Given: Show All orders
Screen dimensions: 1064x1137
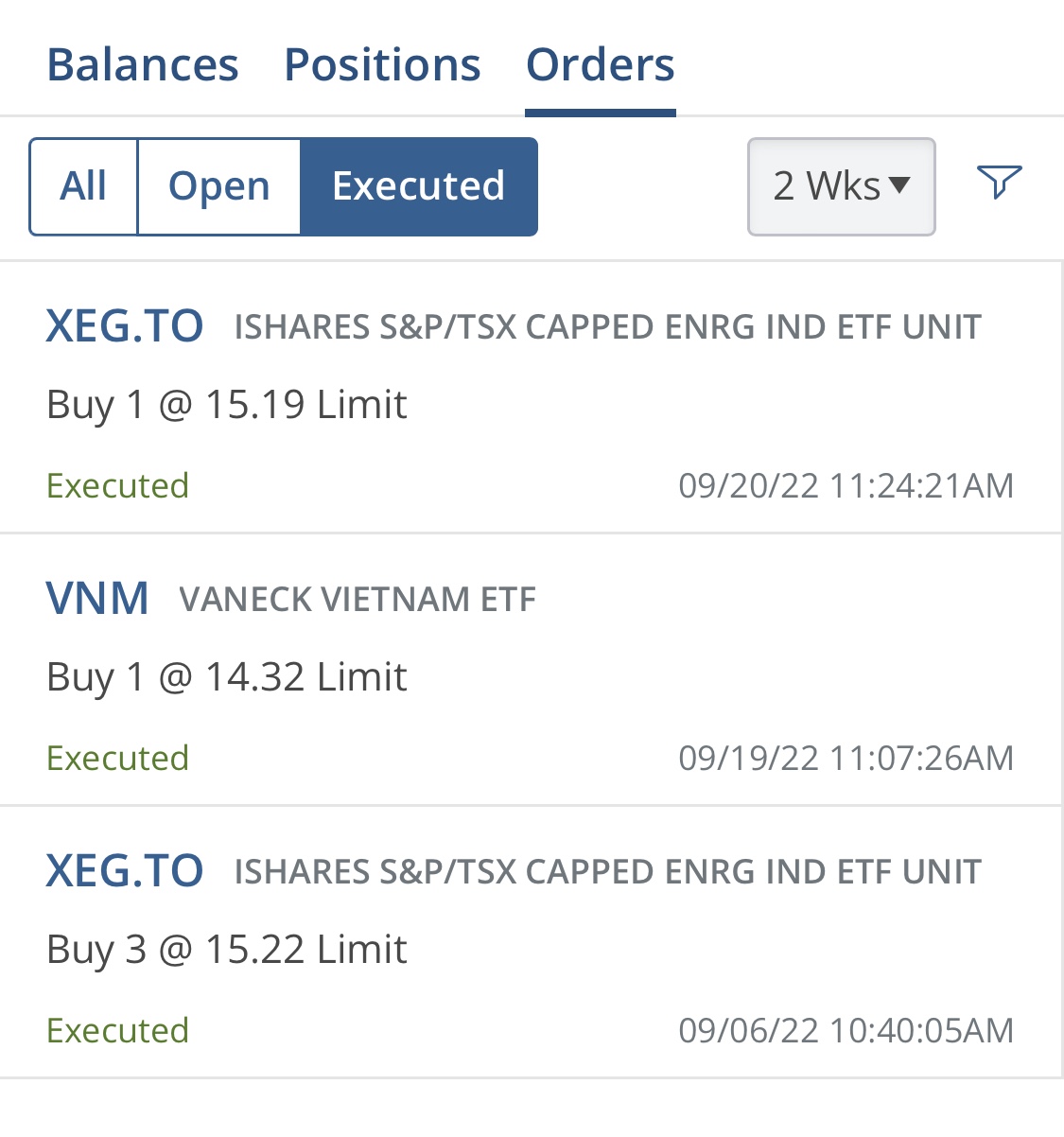Looking at the screenshot, I should point(83,186).
